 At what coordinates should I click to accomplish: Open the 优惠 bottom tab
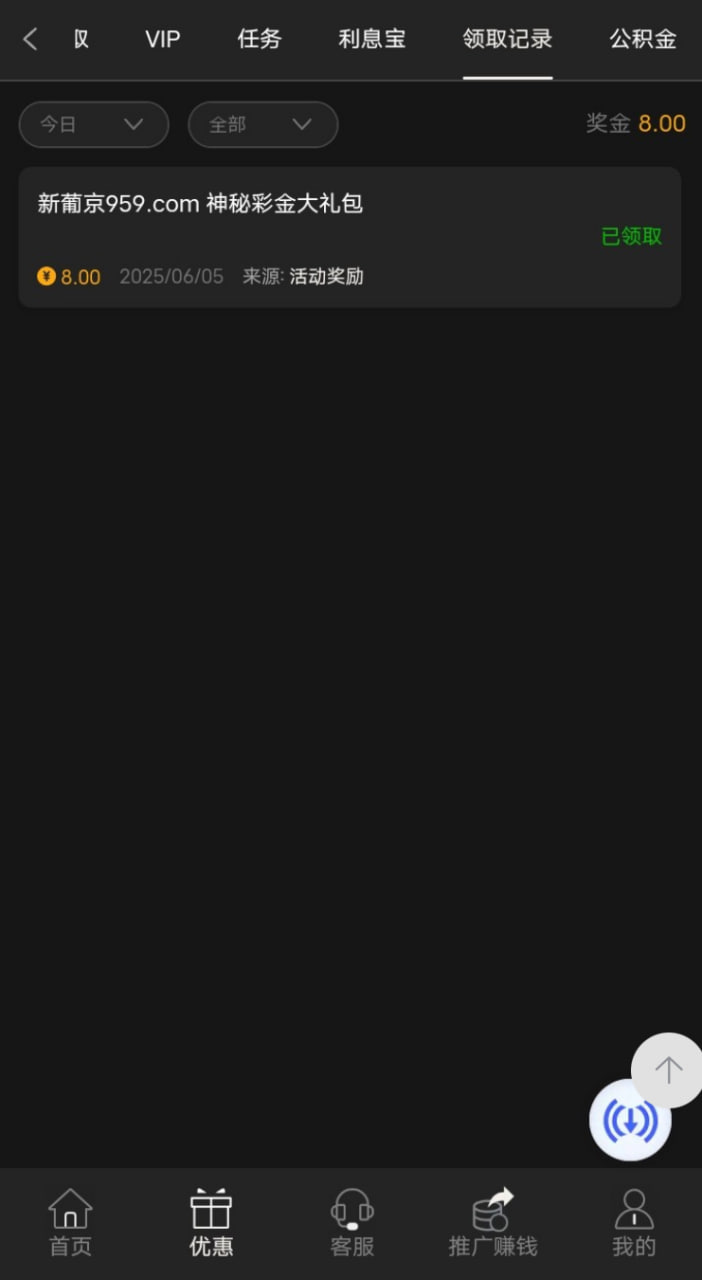(211, 1222)
